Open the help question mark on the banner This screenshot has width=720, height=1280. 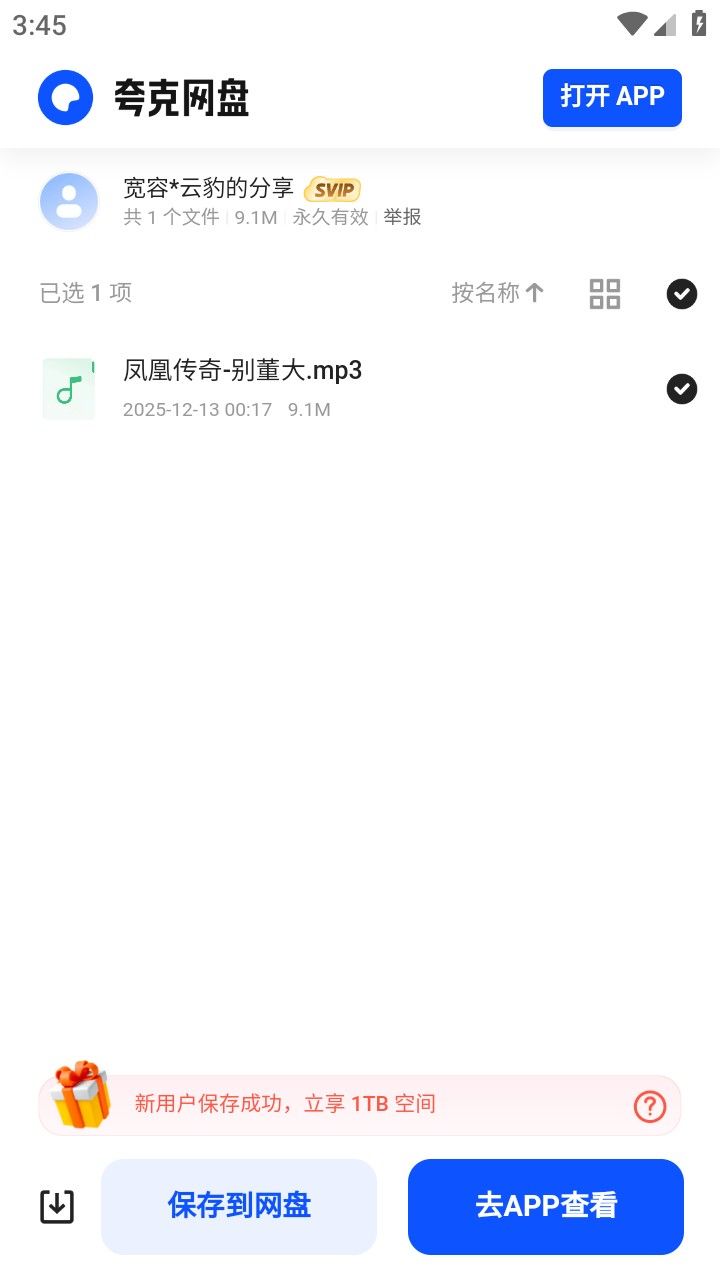pyautogui.click(x=649, y=1107)
